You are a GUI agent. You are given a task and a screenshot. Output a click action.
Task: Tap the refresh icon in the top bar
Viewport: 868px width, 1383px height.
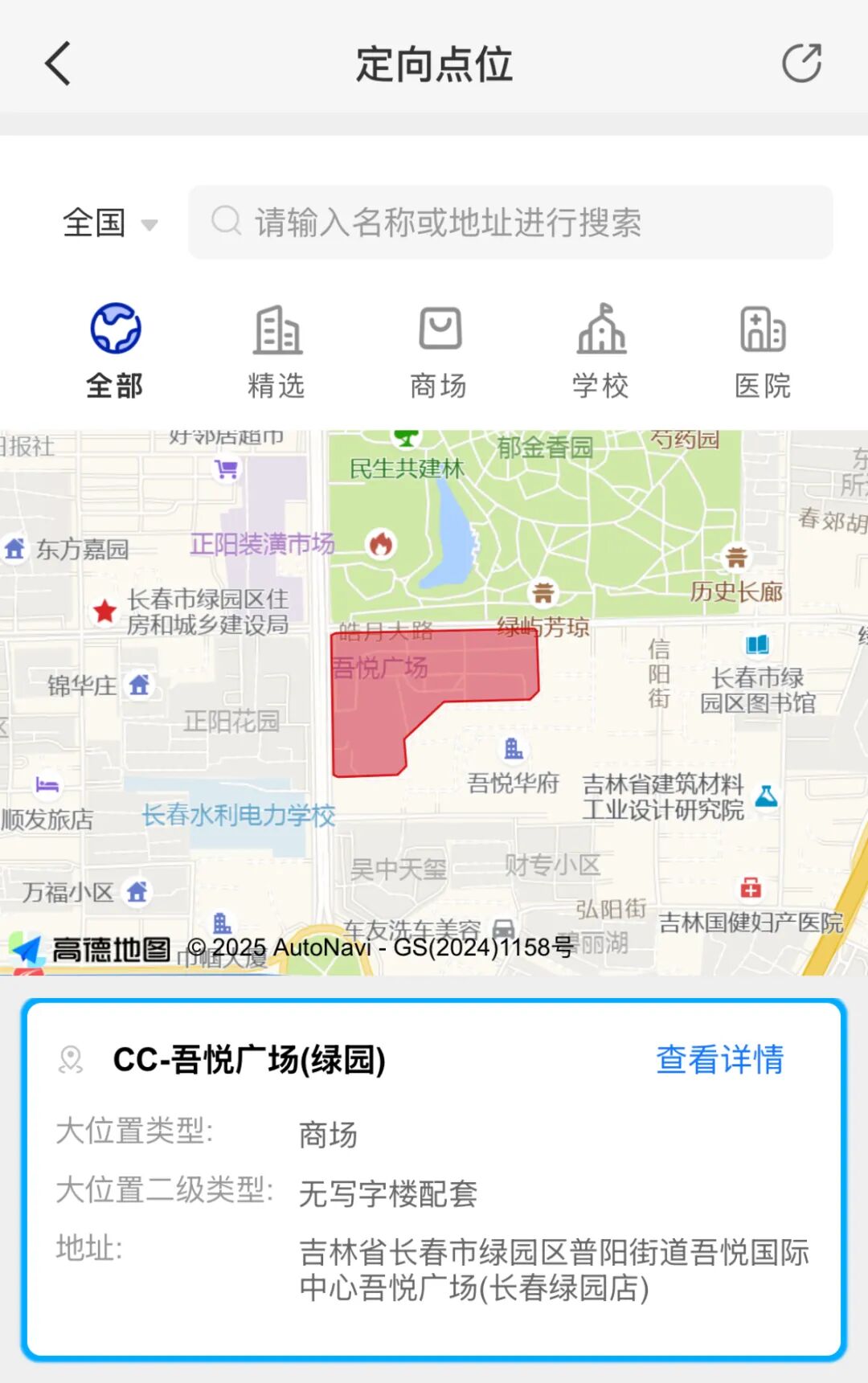801,63
